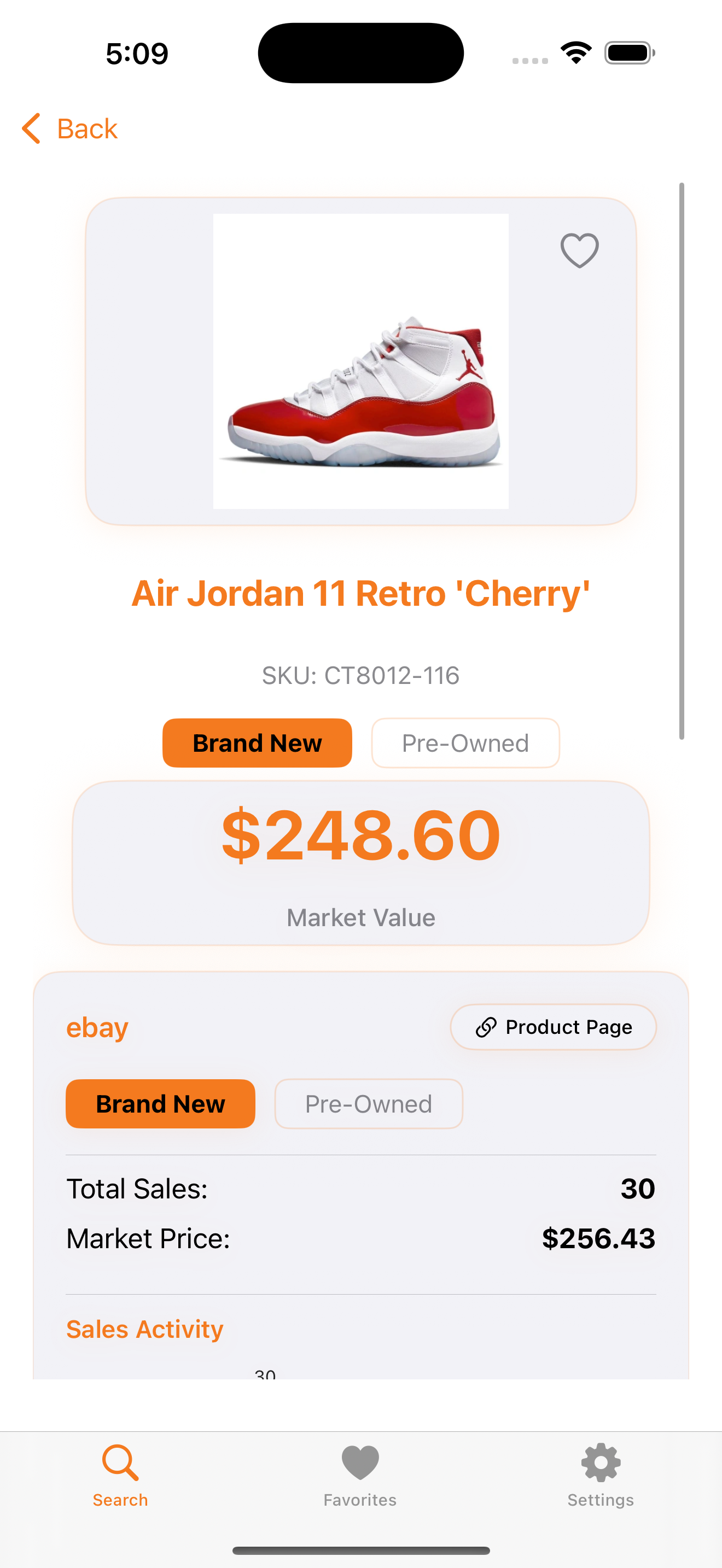Choose Brand New in the ebay section
Image resolution: width=722 pixels, height=1568 pixels.
pos(160,1104)
